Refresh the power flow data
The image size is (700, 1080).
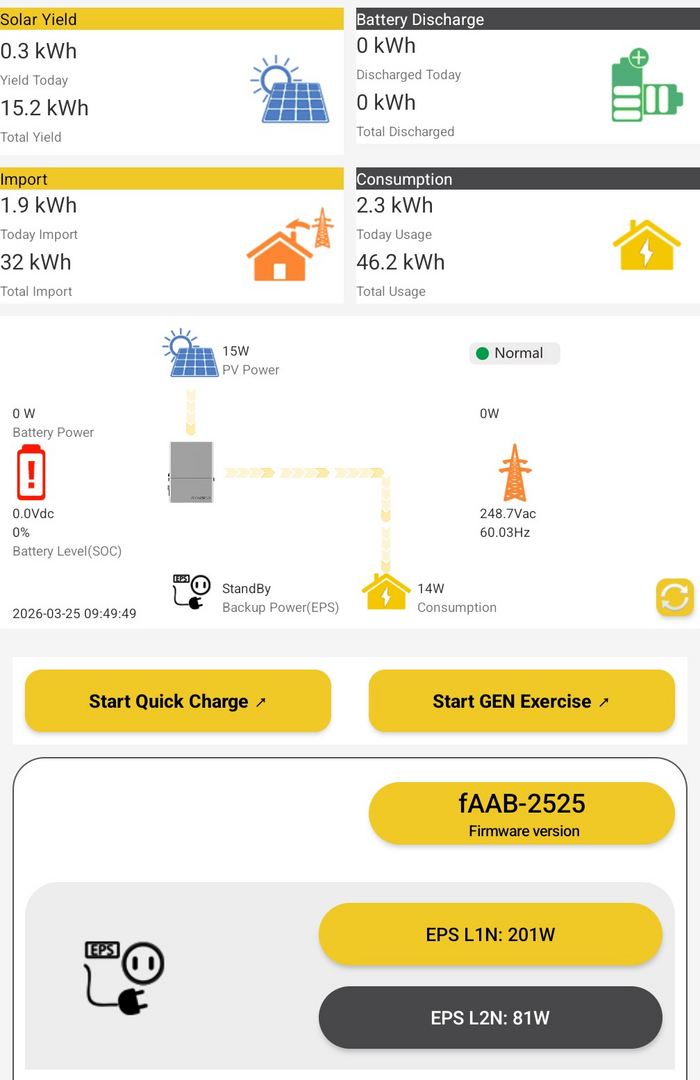point(674,597)
